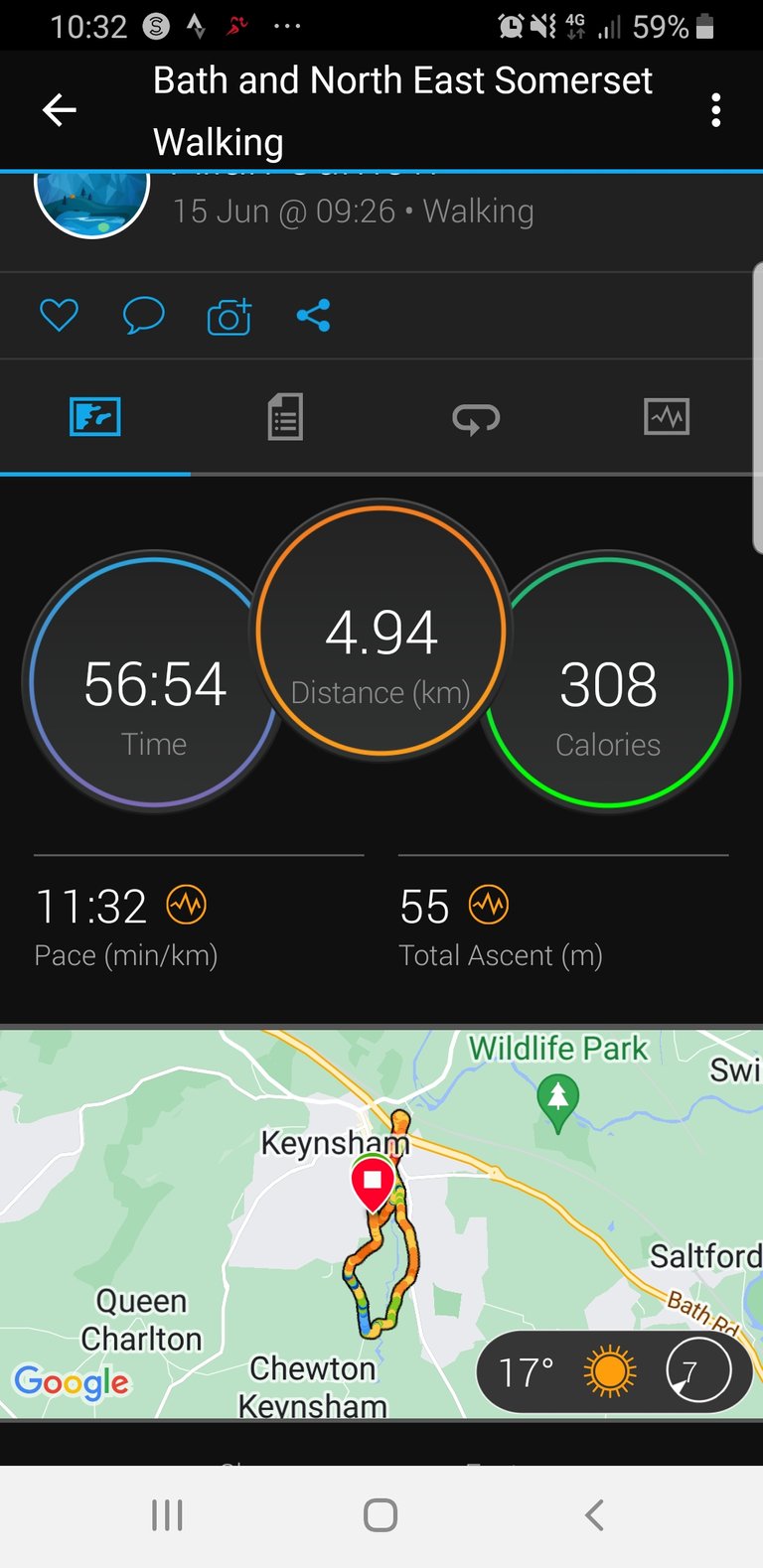The image size is (763, 1568).
Task: Open the comments bubble icon
Action: point(143,316)
